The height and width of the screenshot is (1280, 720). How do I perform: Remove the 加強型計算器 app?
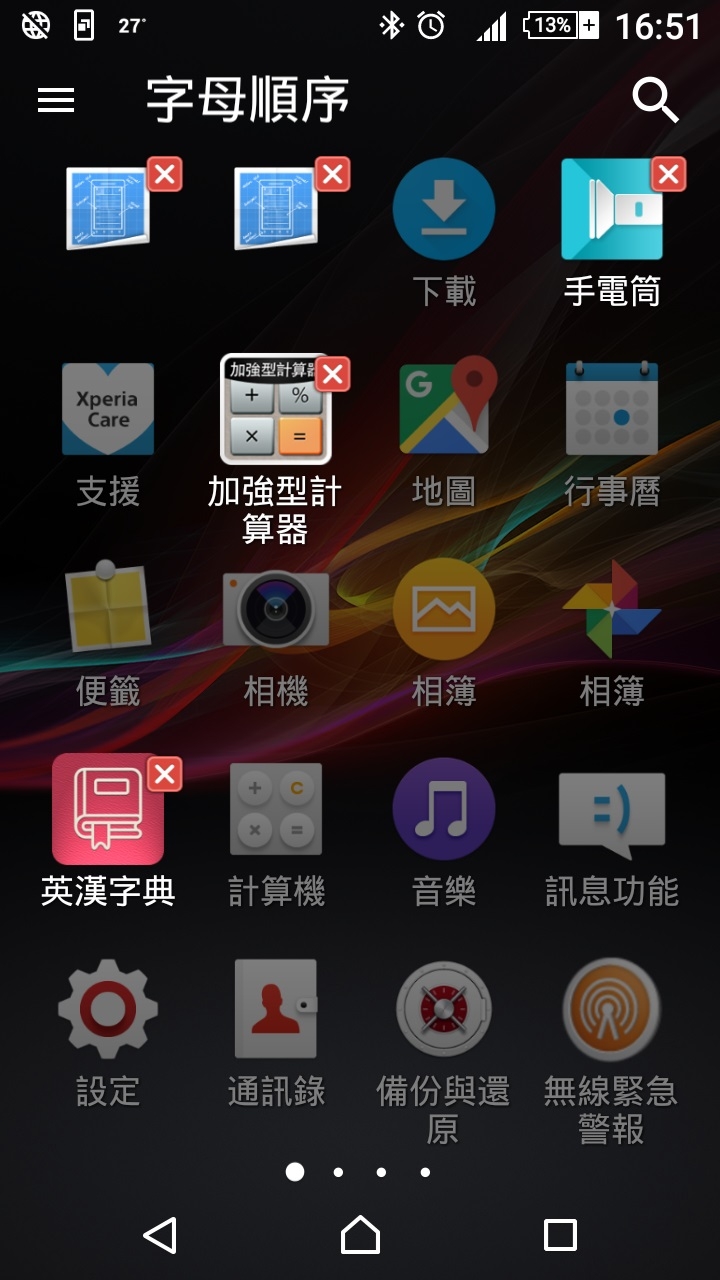332,375
